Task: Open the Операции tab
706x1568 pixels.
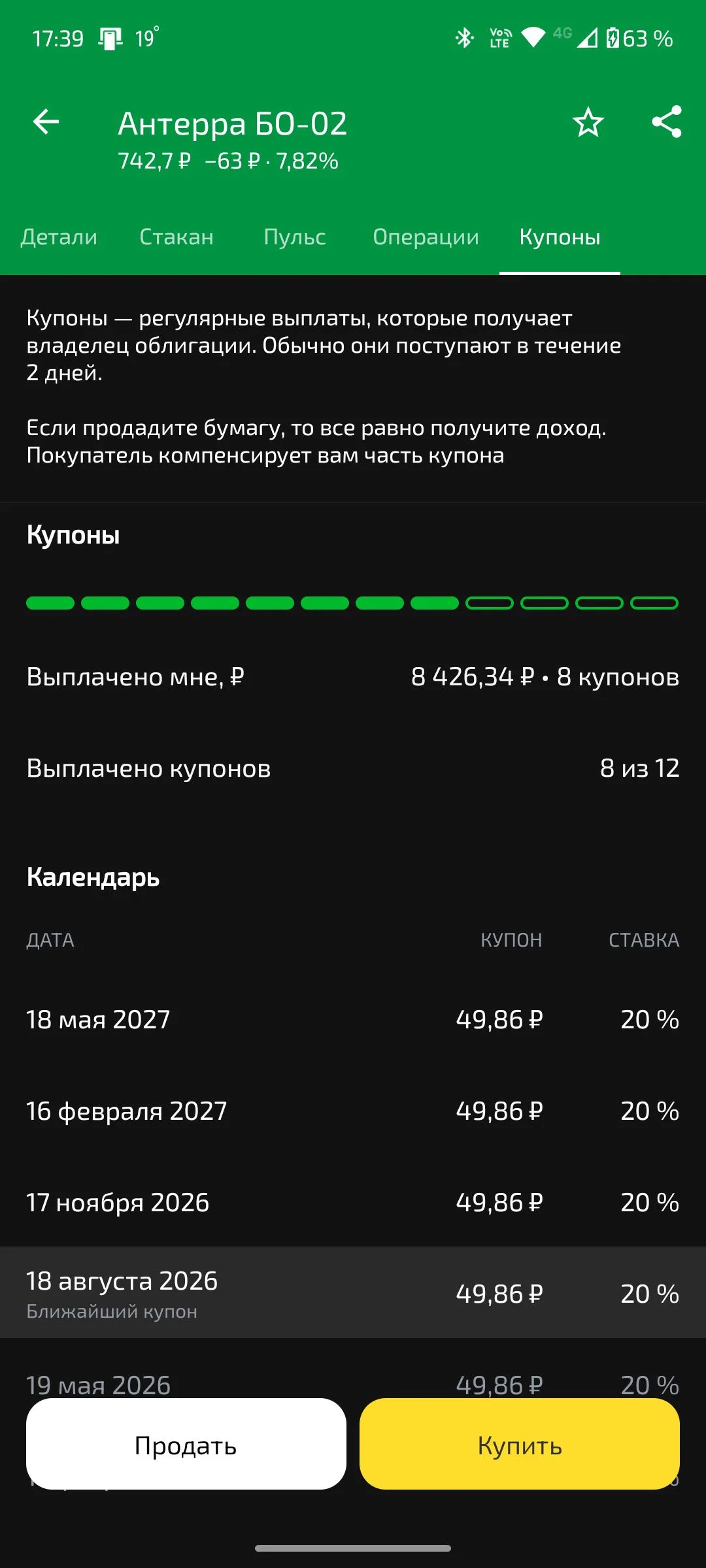Action: [426, 237]
